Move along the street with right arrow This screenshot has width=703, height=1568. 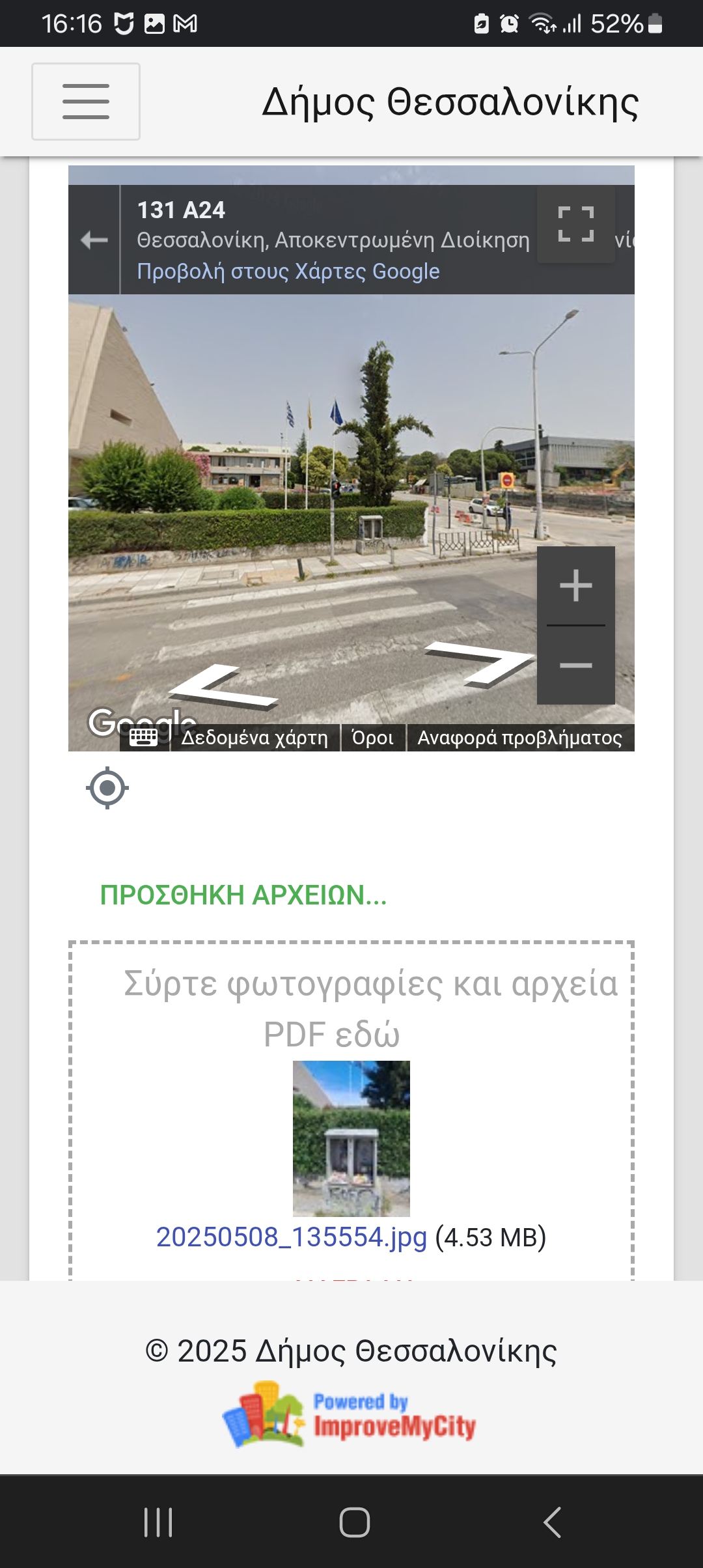pos(480,663)
